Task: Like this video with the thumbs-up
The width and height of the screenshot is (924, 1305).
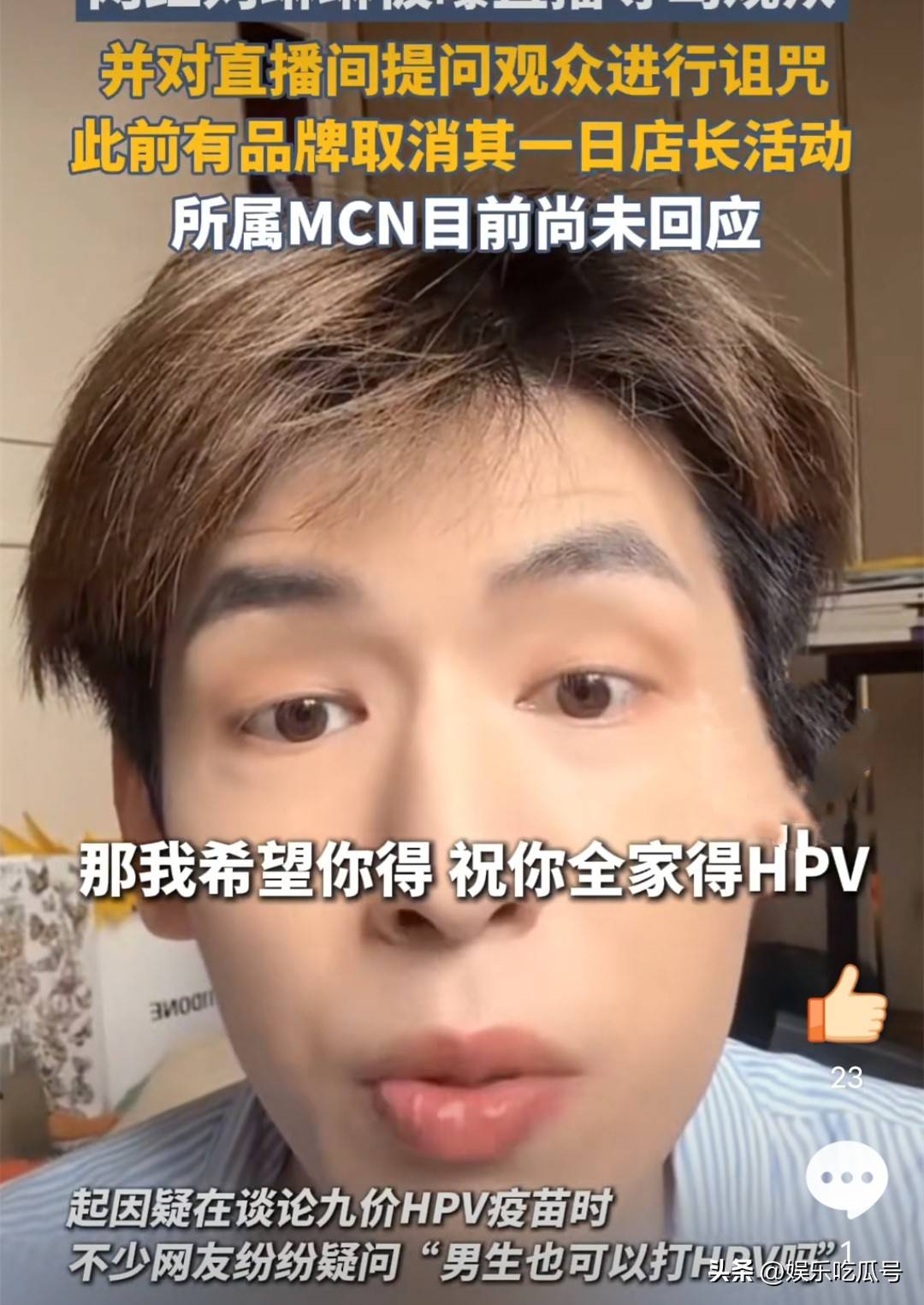Action: pos(846,1007)
